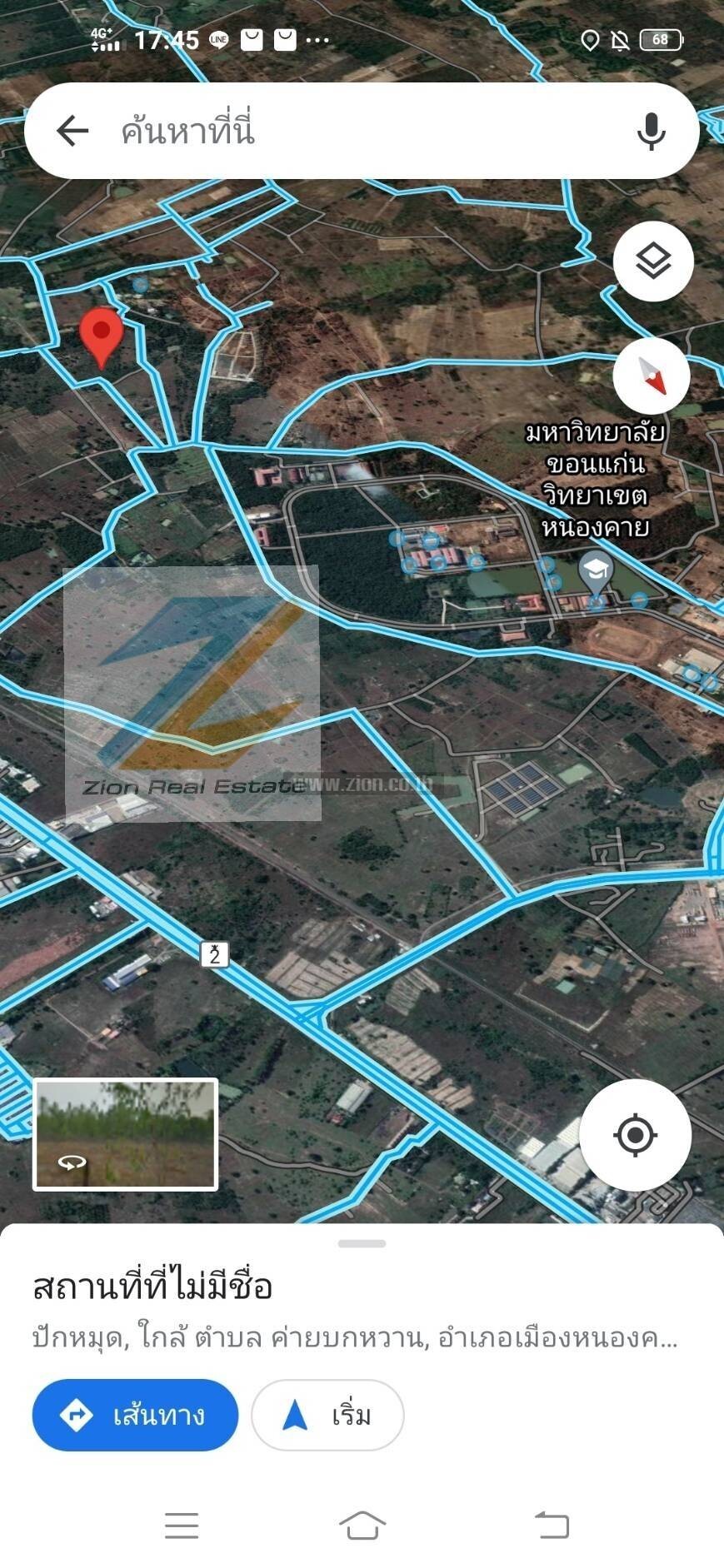Reset map orientation with the compass
The width and height of the screenshot is (724, 1568).
652,376
